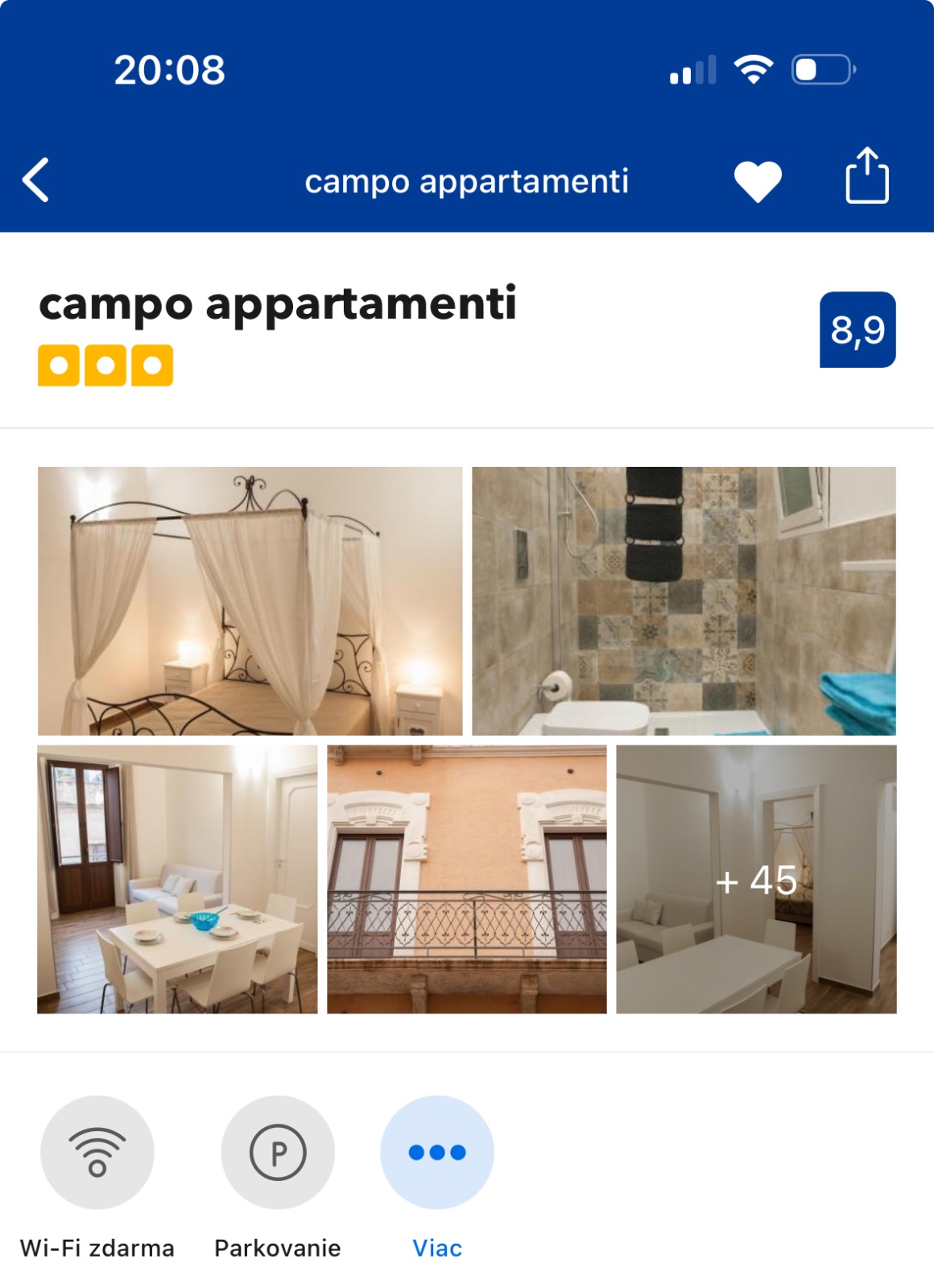Open the dining table photo

click(177, 878)
